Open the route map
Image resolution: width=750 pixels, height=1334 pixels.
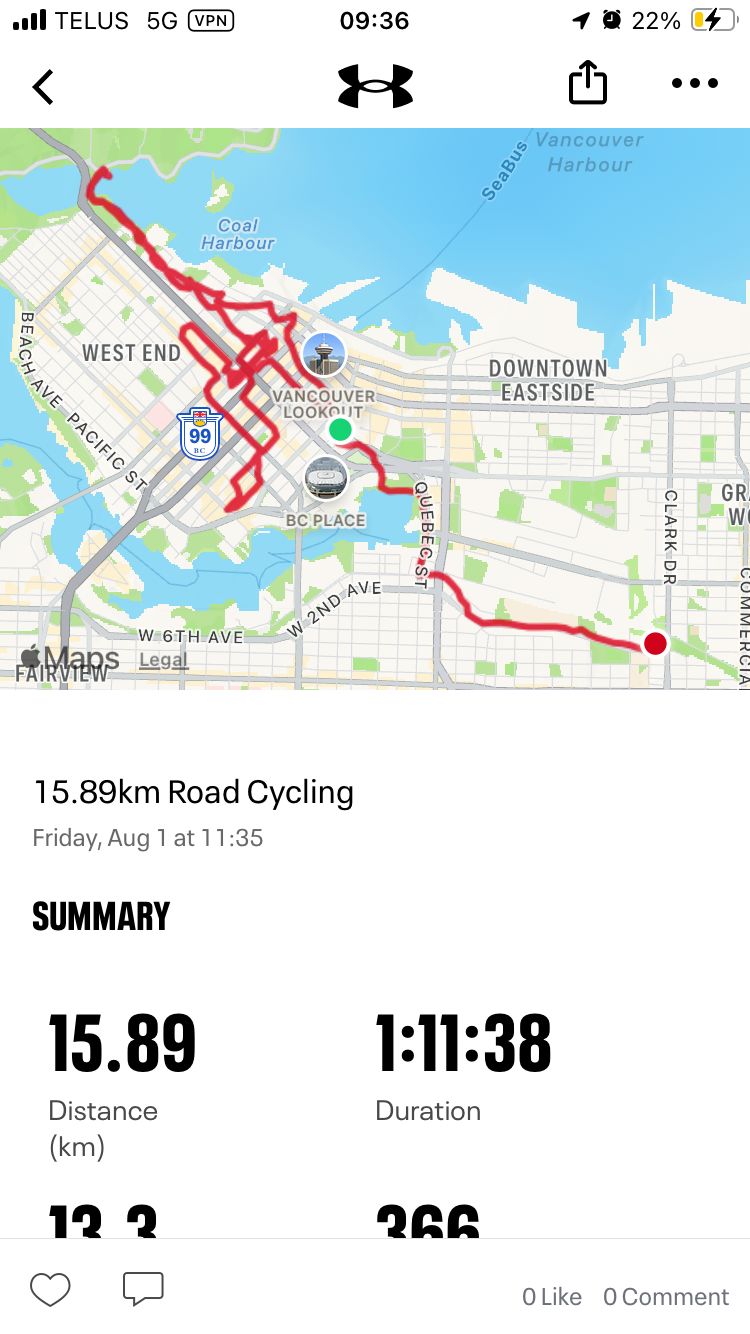[375, 408]
